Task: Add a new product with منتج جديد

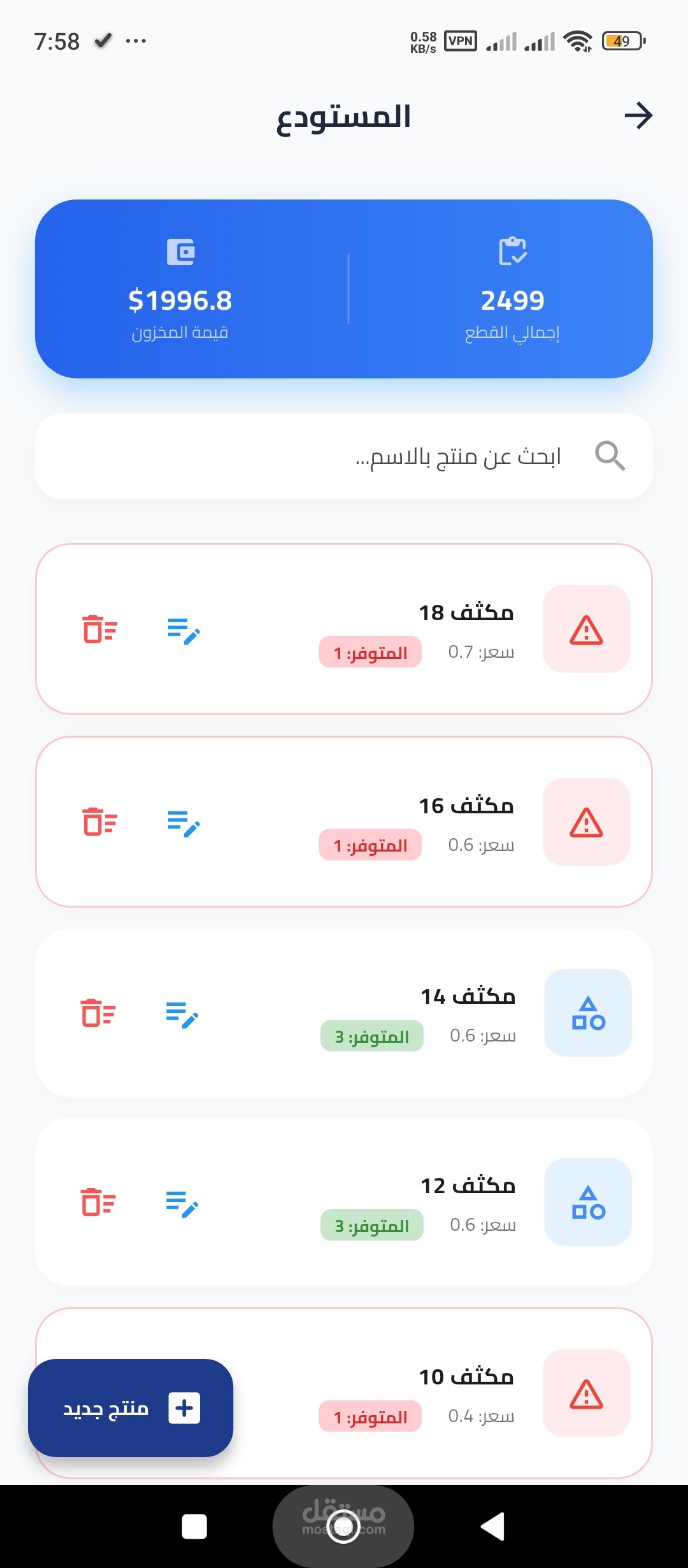Action: click(131, 1408)
